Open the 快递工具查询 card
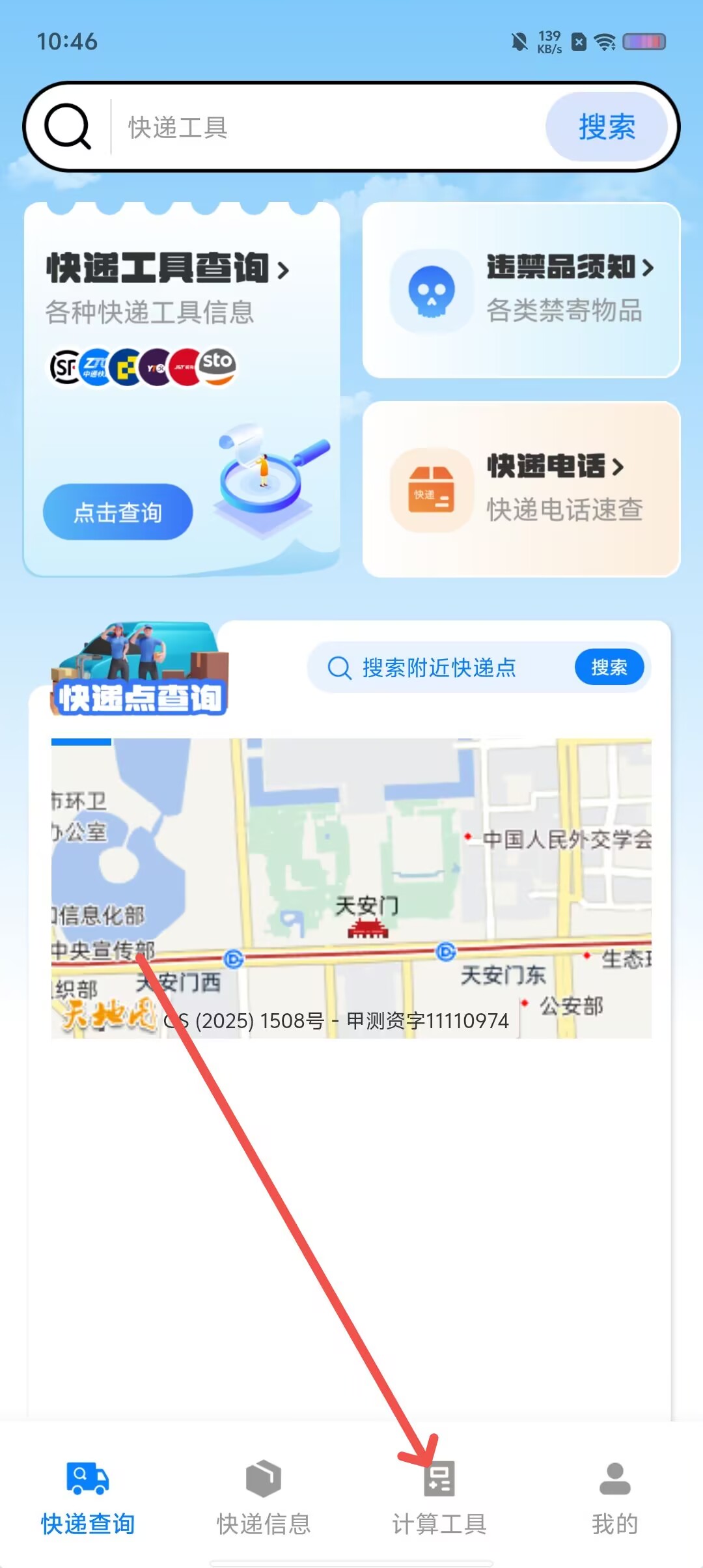The height and width of the screenshot is (1568, 703). tap(182, 389)
